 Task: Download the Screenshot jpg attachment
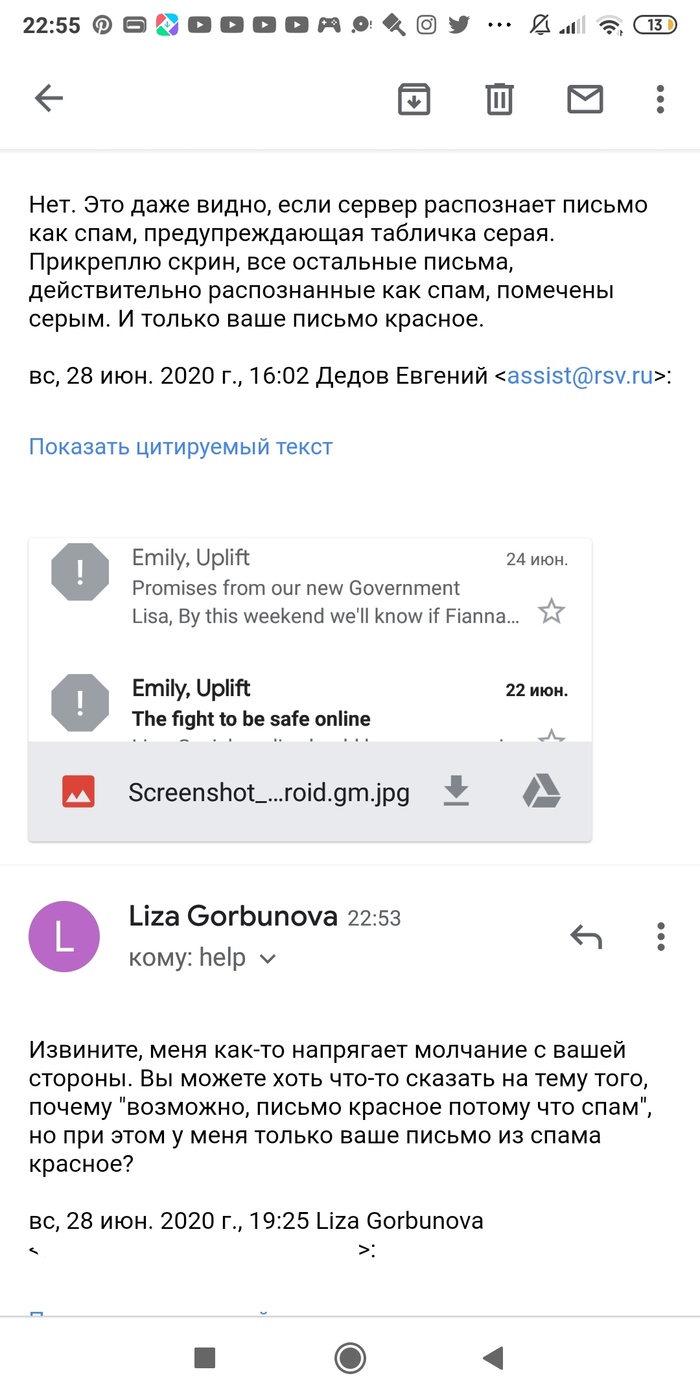click(456, 792)
